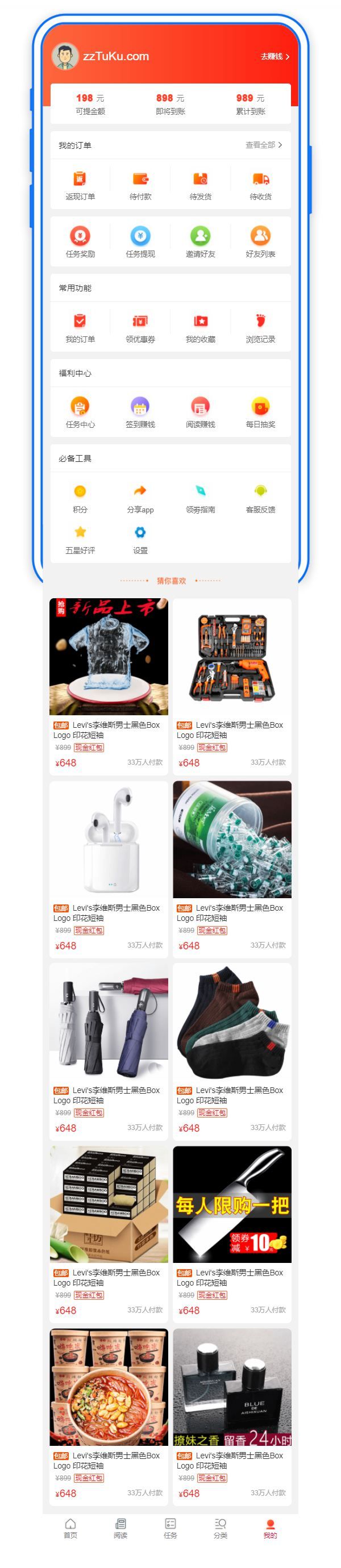
Task: Open 设置 settings
Action: click(140, 539)
